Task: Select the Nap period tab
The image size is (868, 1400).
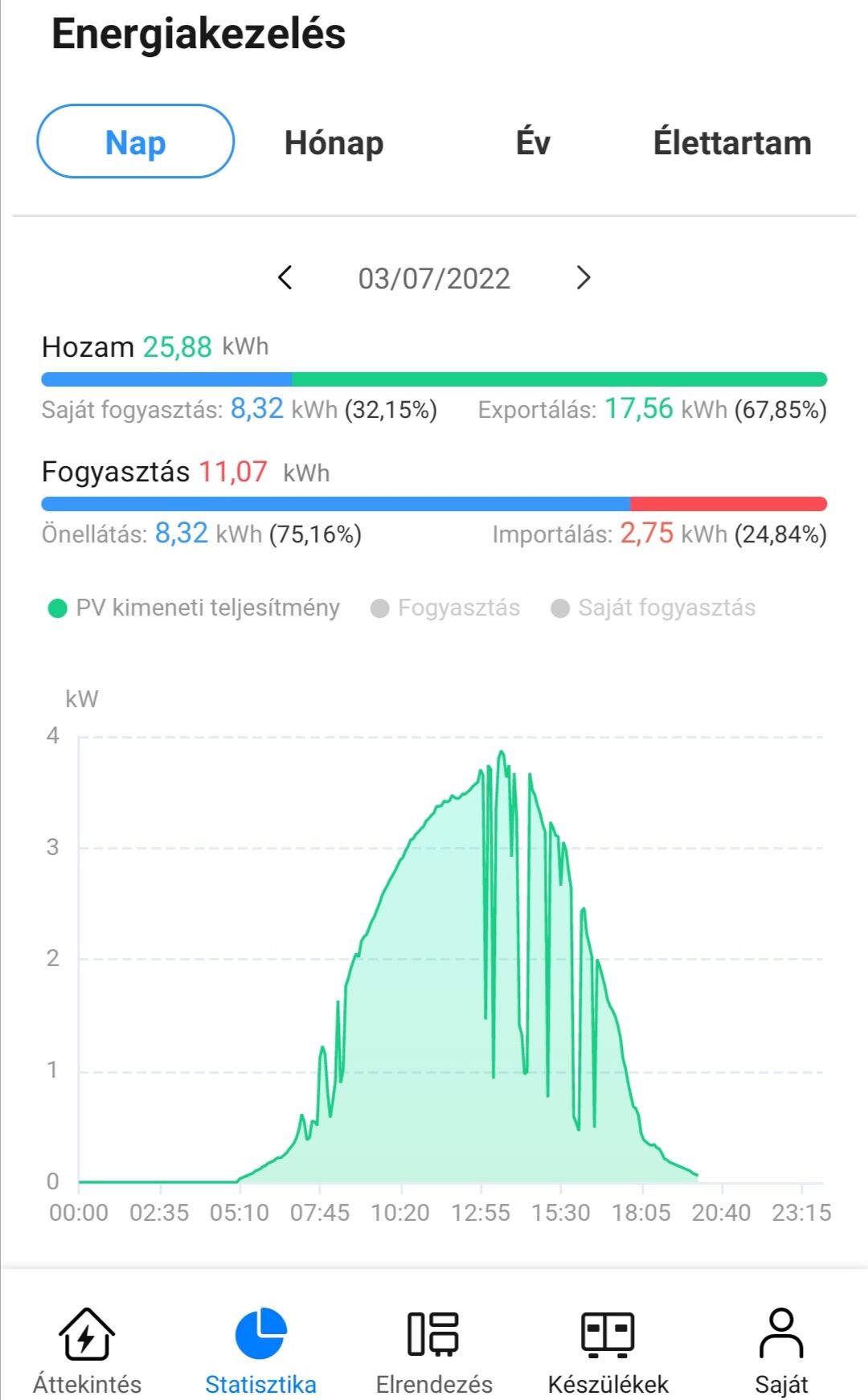Action: 135,141
